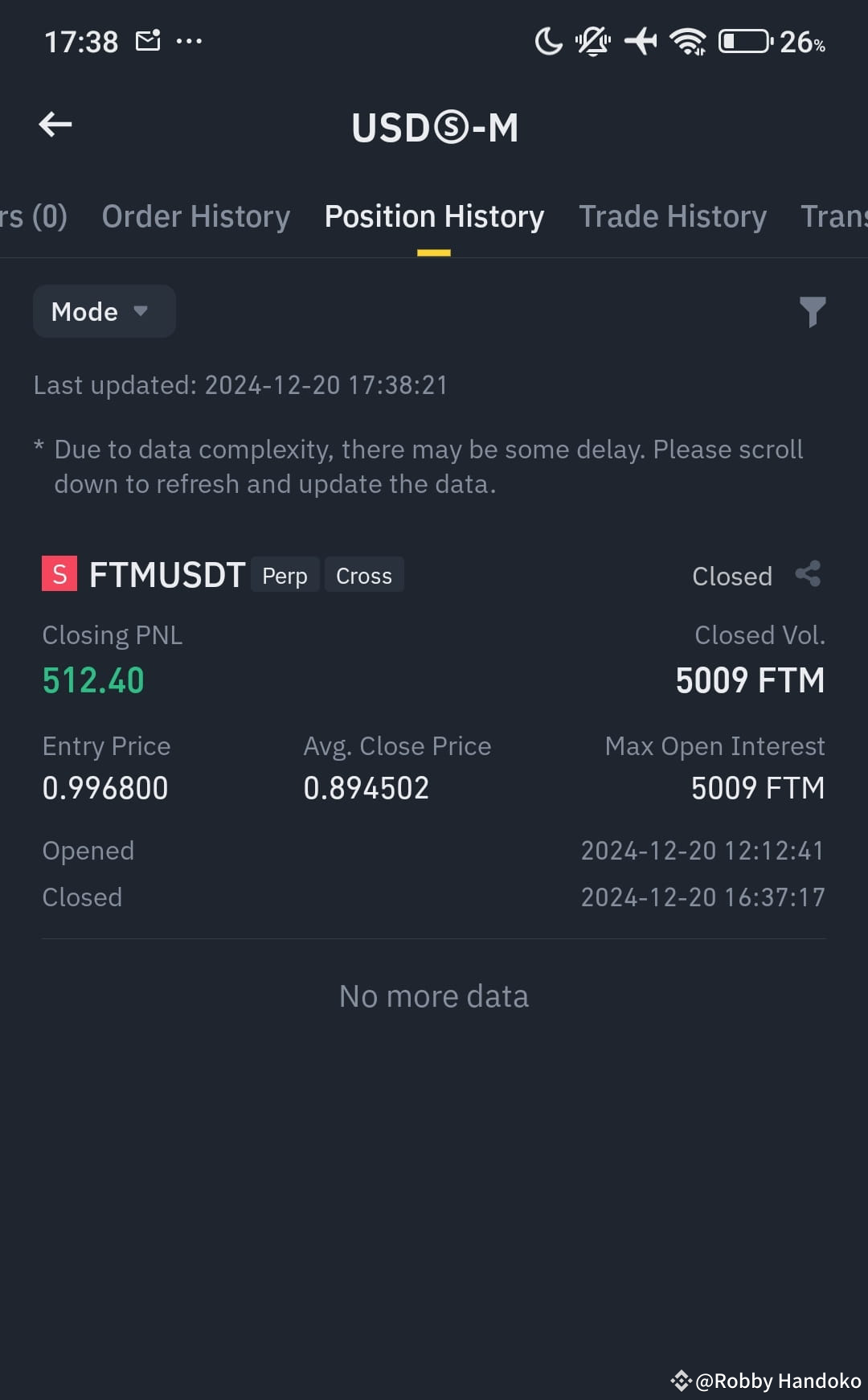Image resolution: width=868 pixels, height=1400 pixels.
Task: Open the filter options icon
Action: click(813, 311)
